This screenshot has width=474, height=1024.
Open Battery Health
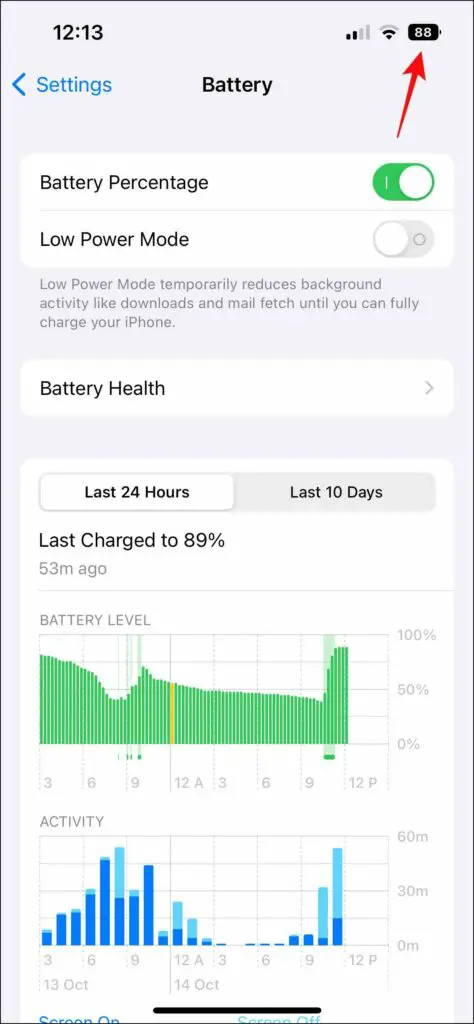click(237, 388)
